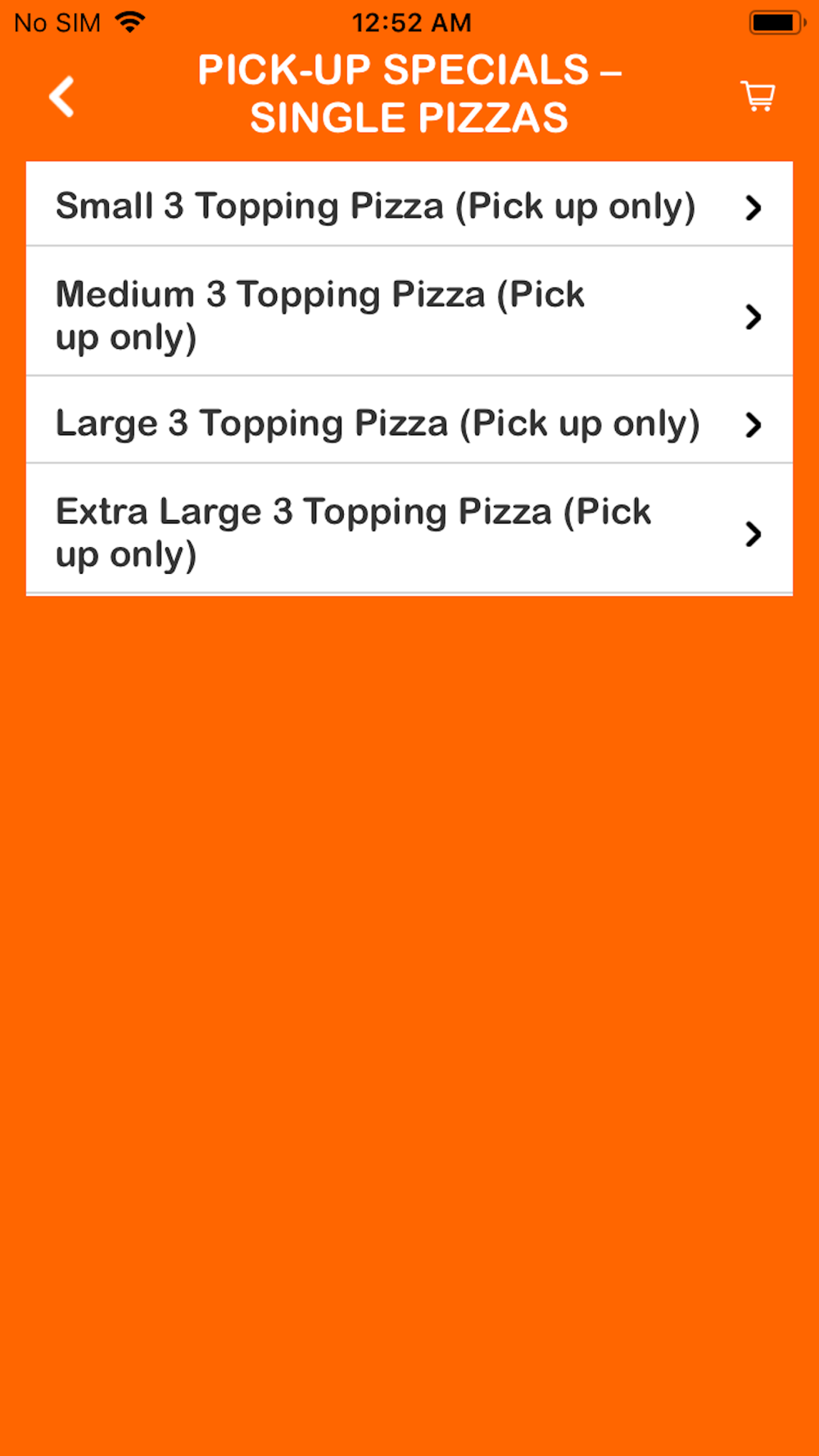The width and height of the screenshot is (819, 1456).
Task: Go back using the header arrow
Action: 61,97
